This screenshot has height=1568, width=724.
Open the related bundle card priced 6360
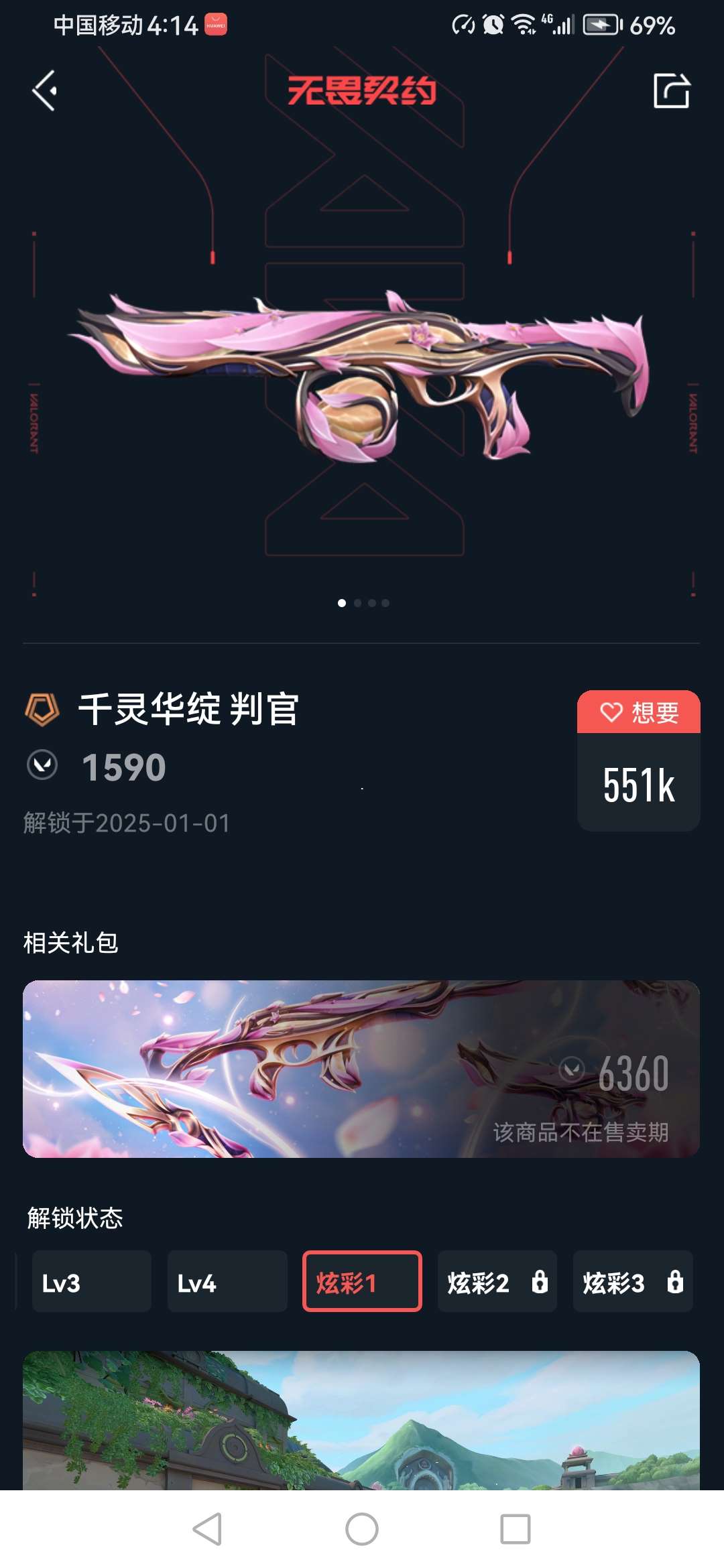coord(361,1069)
